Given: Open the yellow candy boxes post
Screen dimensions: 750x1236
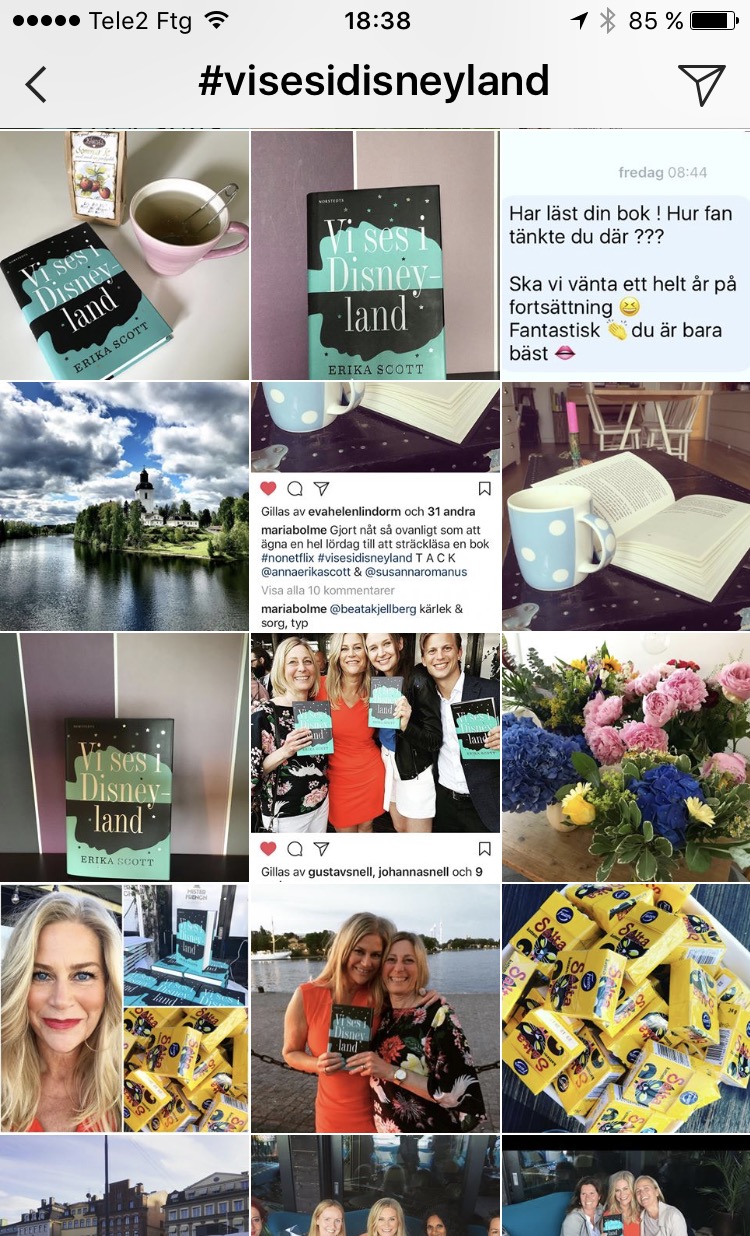Looking at the screenshot, I should click(x=625, y=1008).
